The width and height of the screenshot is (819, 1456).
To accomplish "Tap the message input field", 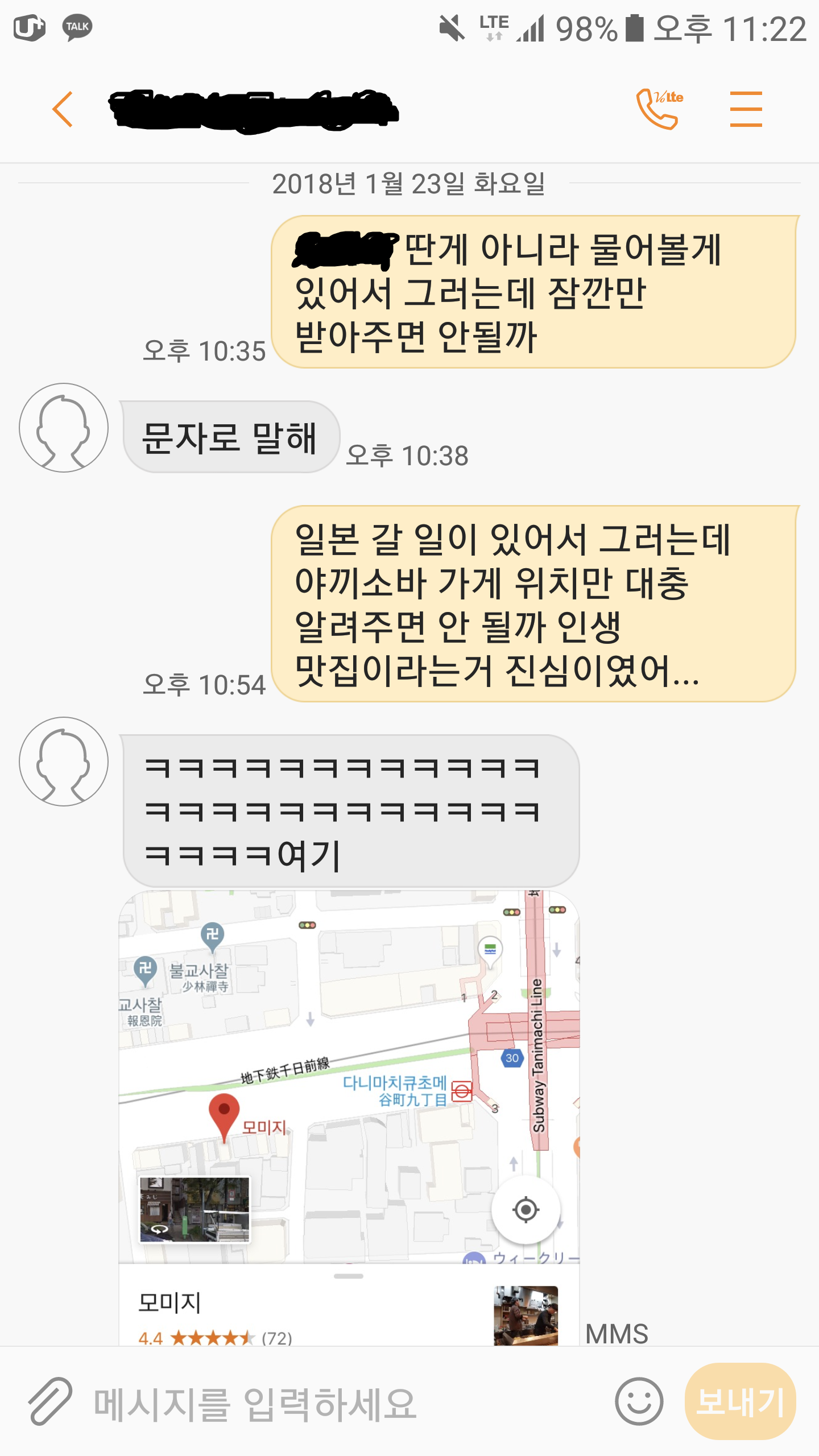I will click(x=341, y=1403).
